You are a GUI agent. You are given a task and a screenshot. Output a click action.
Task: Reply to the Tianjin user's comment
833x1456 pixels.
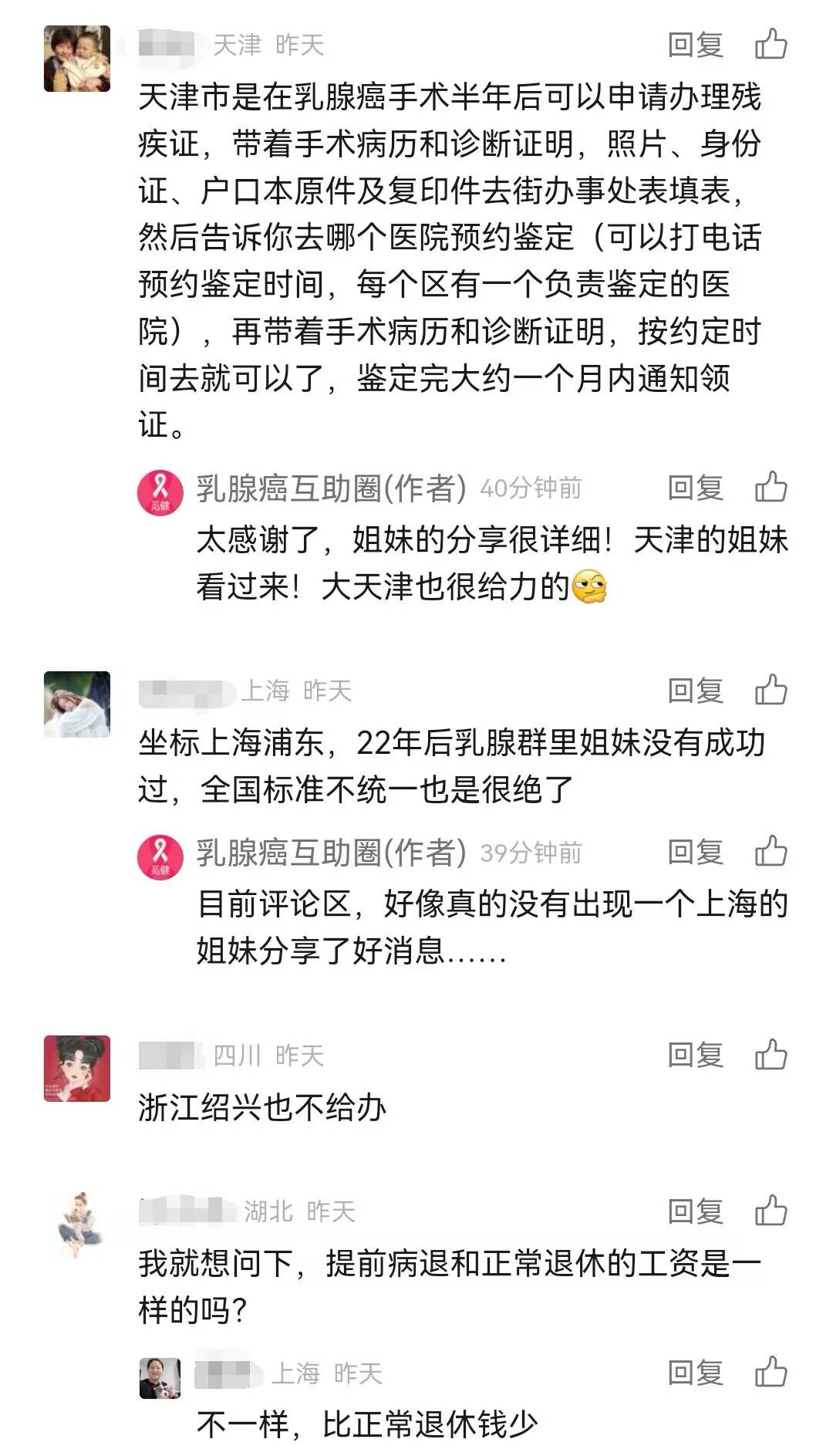pyautogui.click(x=695, y=45)
